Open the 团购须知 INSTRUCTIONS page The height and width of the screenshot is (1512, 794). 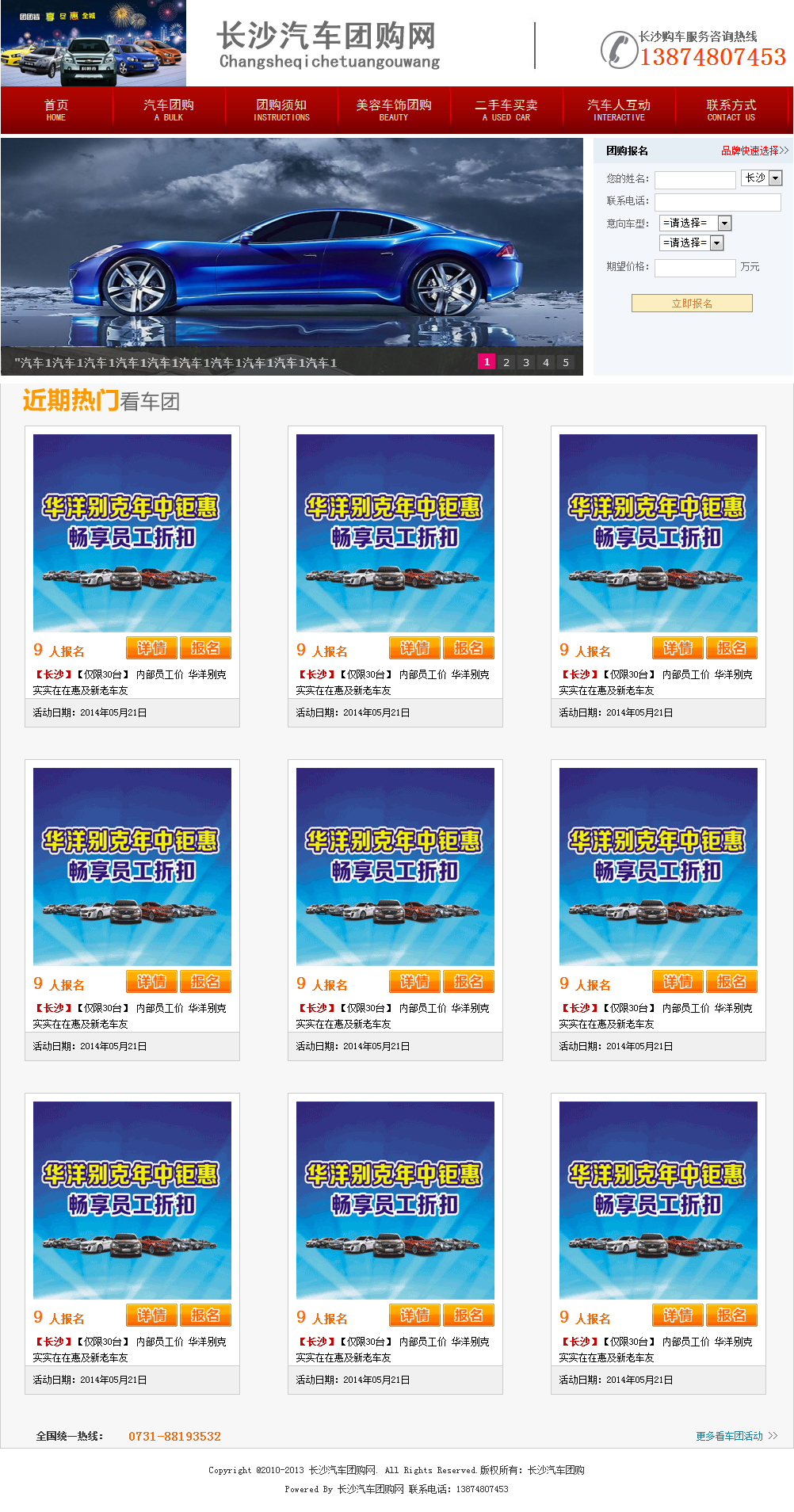(281, 109)
